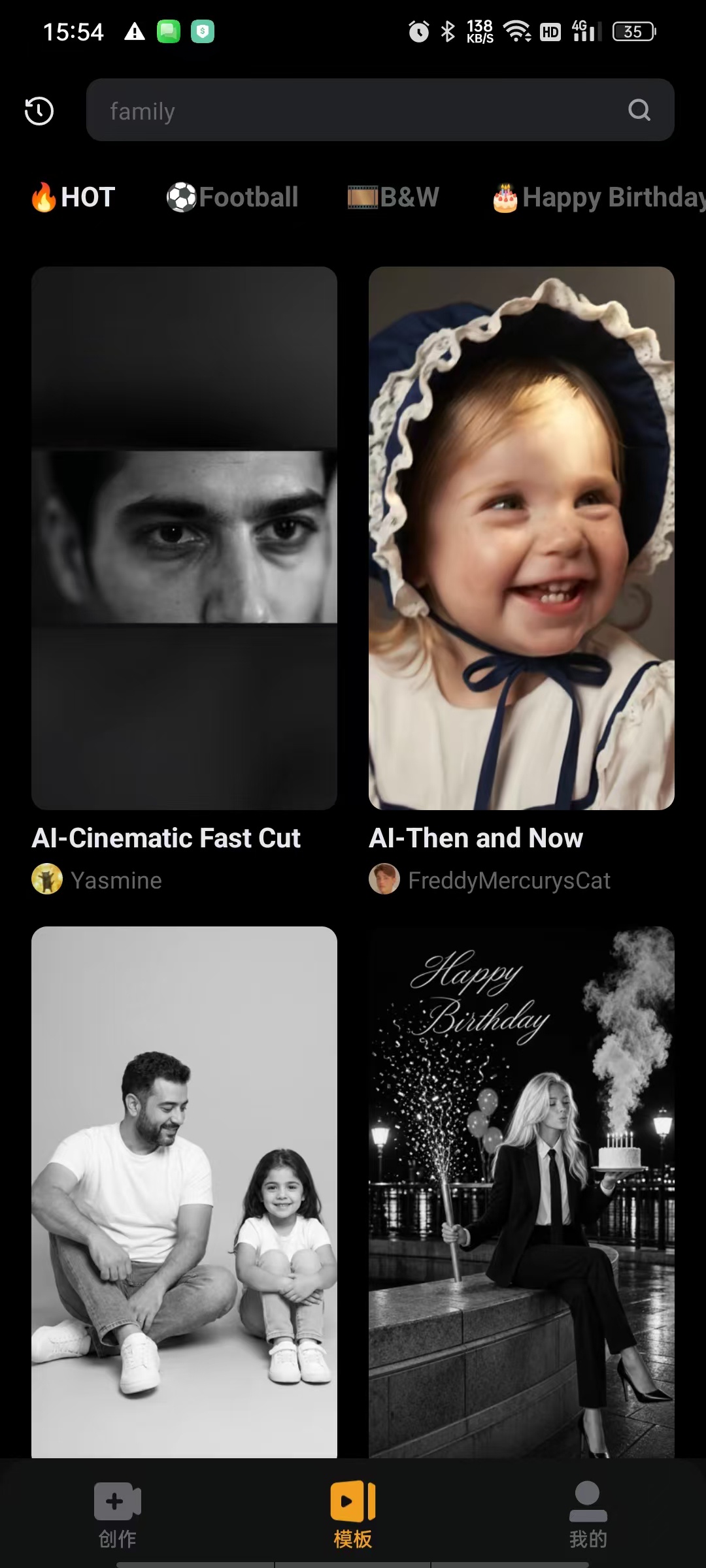Open the Happy Birthday cake template
Image resolution: width=706 pixels, height=1568 pixels.
point(521,1192)
